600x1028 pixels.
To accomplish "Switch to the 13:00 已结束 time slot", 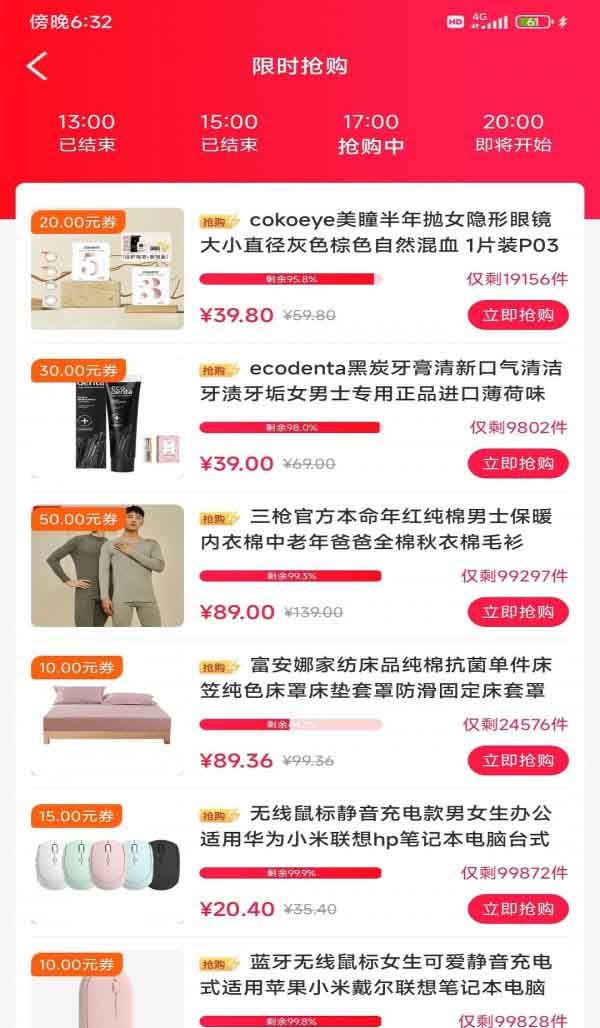I will (87, 133).
